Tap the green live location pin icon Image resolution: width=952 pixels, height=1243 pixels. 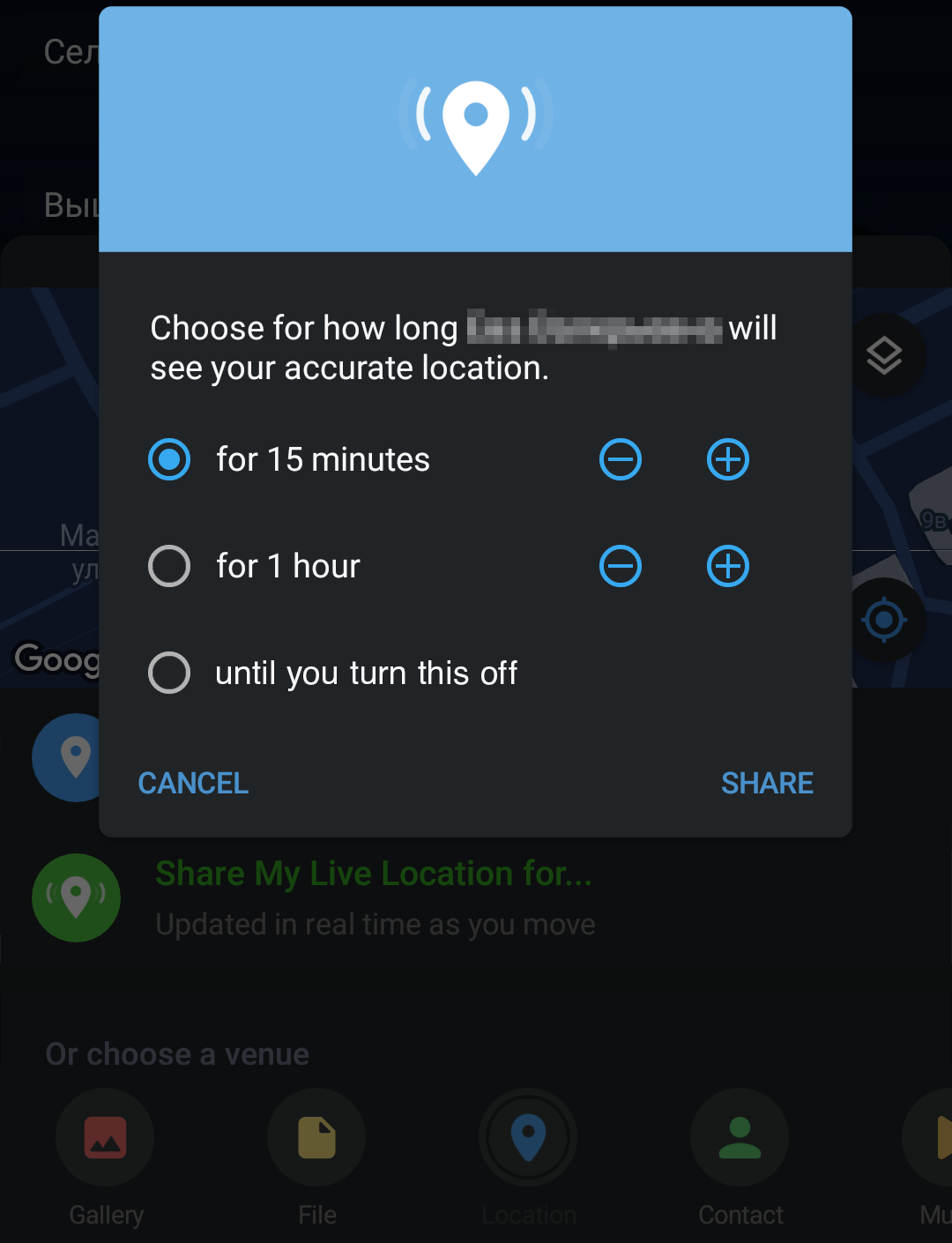point(76,897)
